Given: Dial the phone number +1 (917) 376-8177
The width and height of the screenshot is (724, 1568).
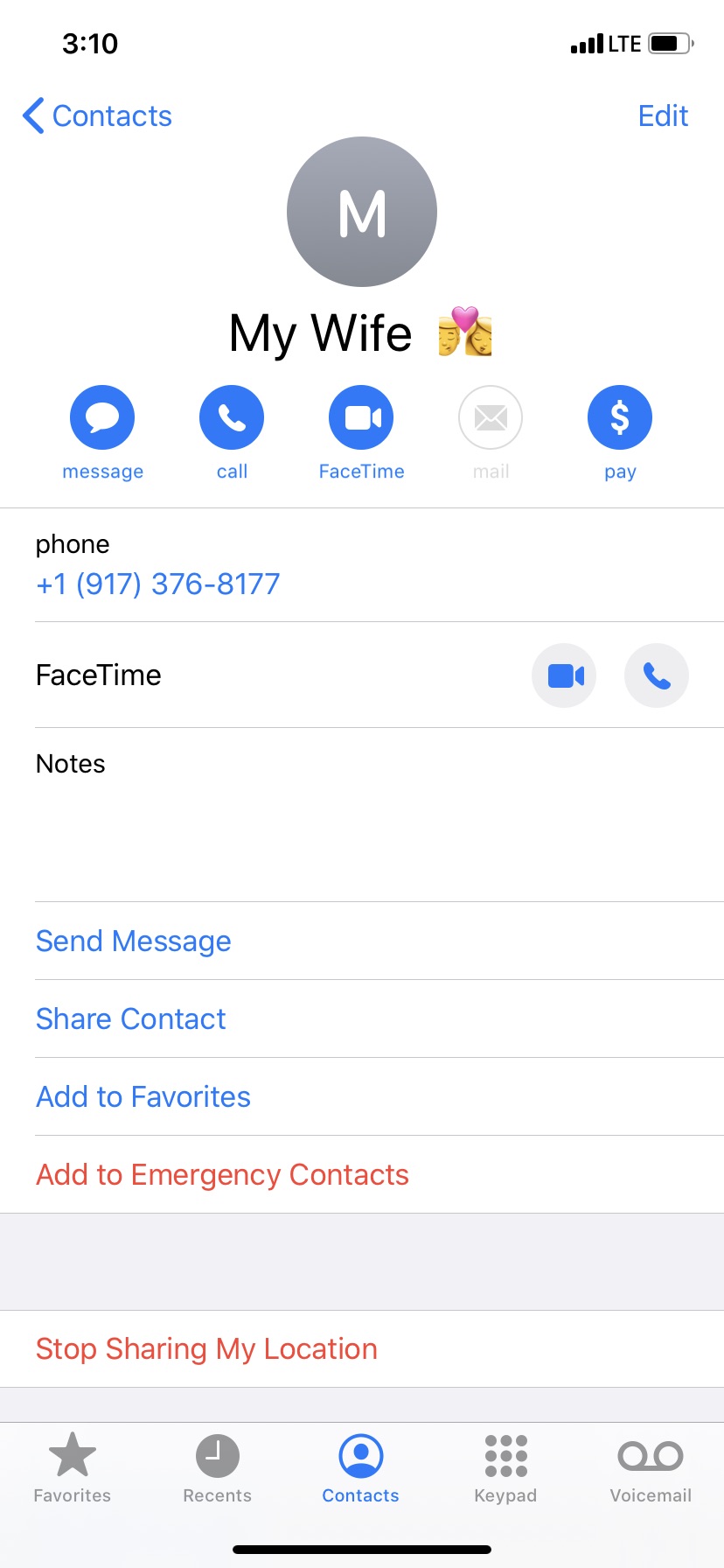Looking at the screenshot, I should pos(158,584).
